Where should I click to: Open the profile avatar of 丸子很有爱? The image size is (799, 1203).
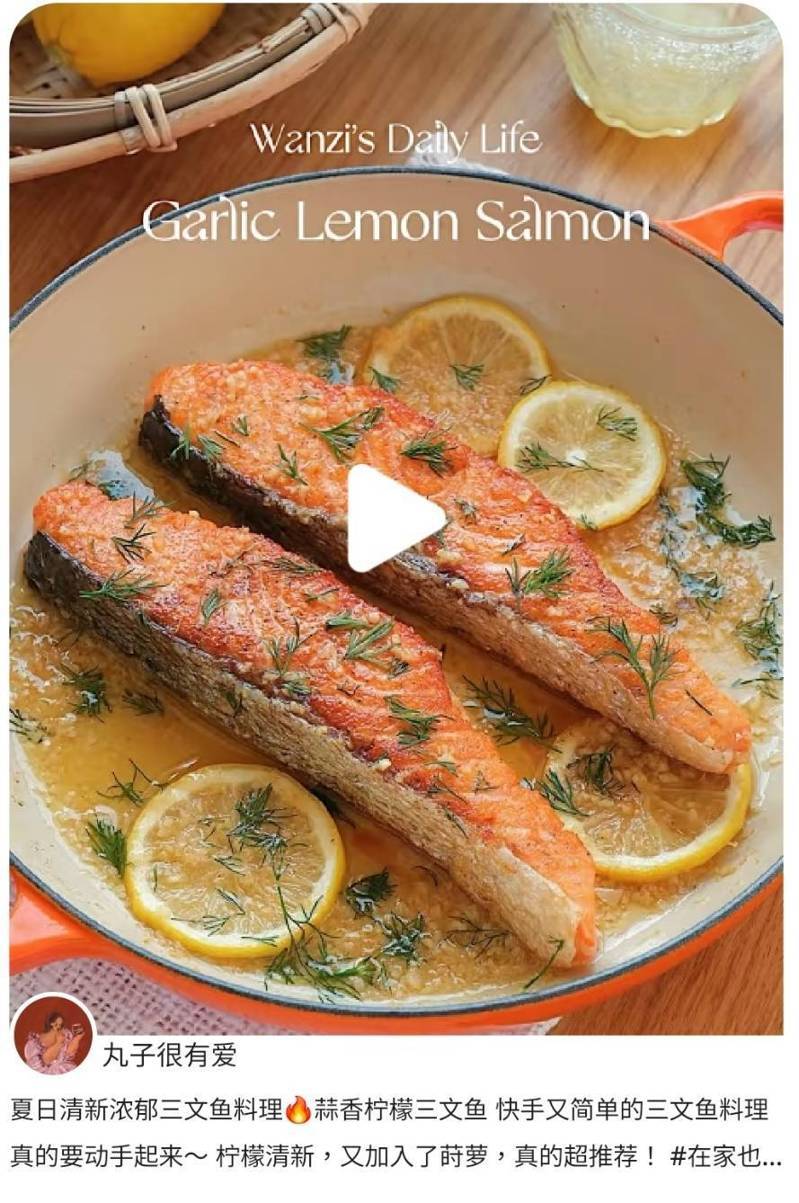click(53, 1036)
